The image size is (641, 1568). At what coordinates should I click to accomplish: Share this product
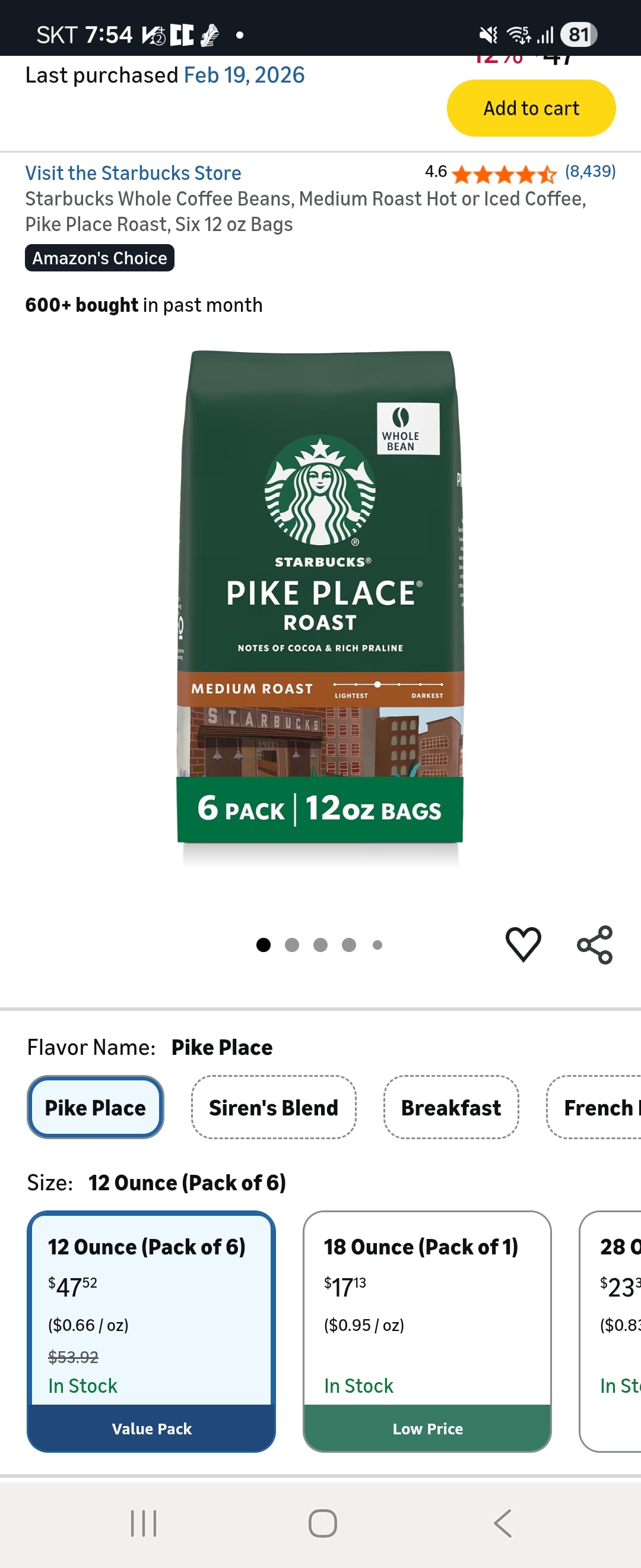(x=594, y=944)
